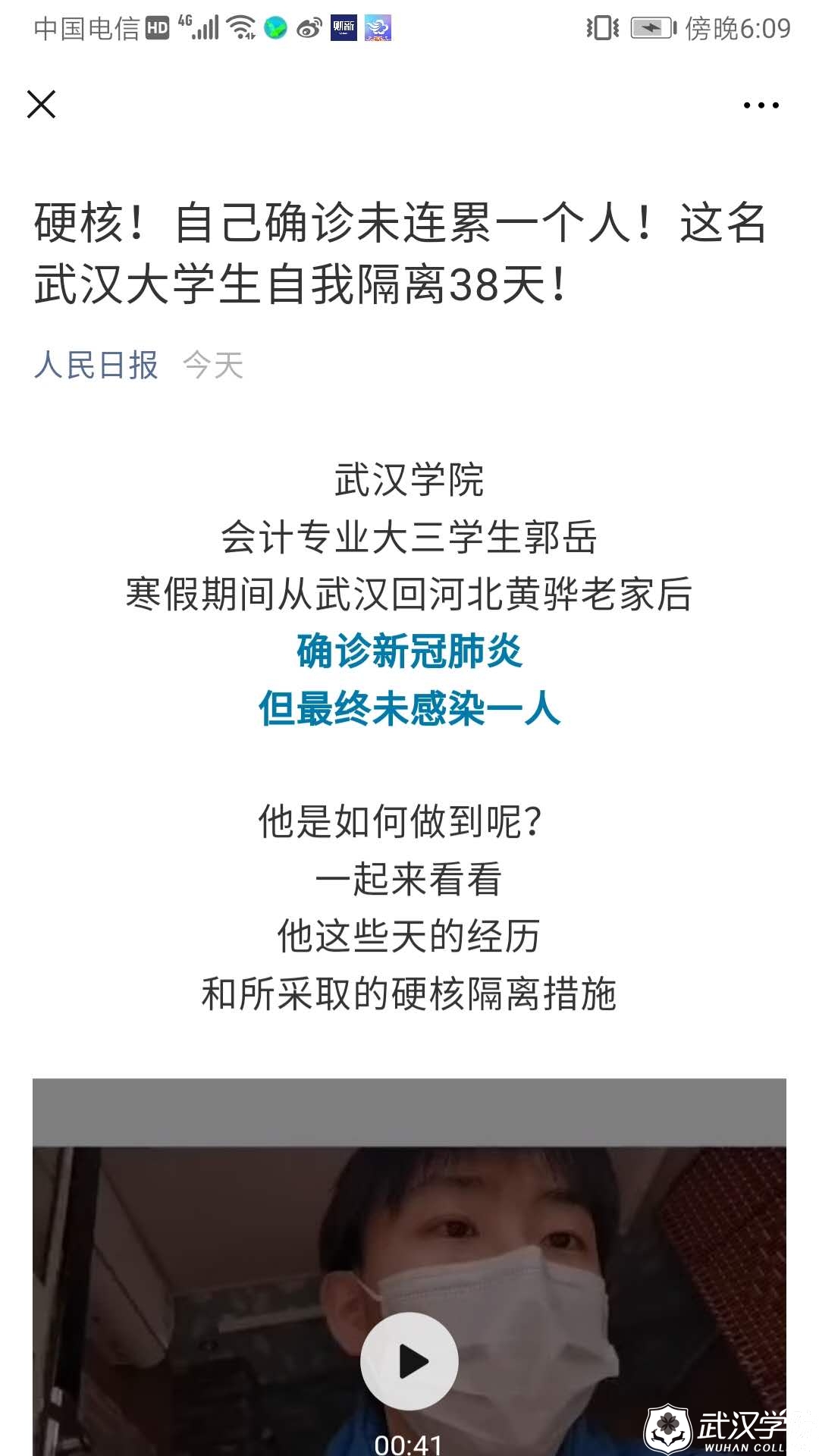
Task: Close the article with the X button
Action: click(41, 105)
